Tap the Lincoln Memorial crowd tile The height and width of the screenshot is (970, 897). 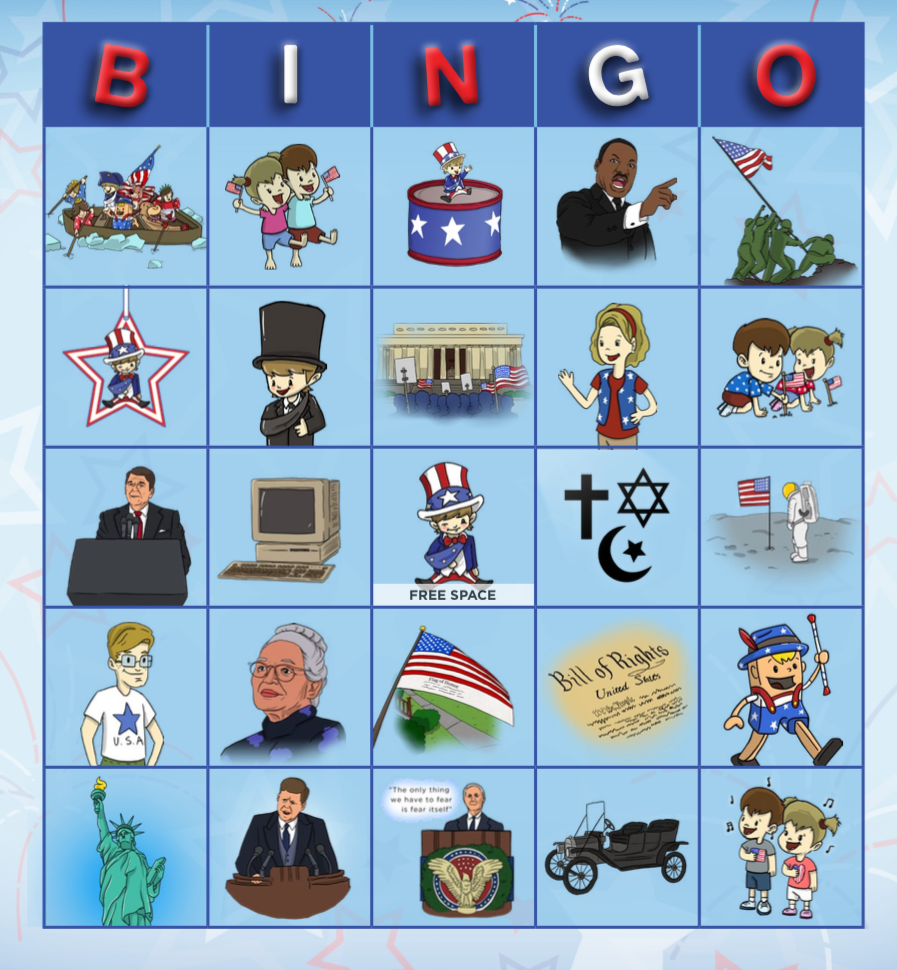tap(453, 367)
